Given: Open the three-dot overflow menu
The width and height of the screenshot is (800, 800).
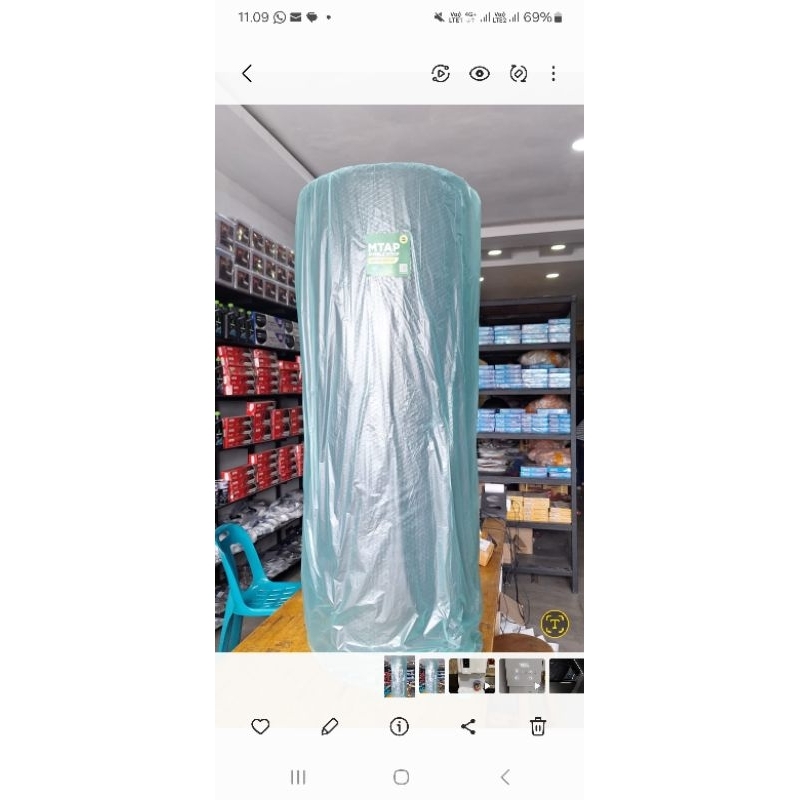Looking at the screenshot, I should (x=553, y=73).
